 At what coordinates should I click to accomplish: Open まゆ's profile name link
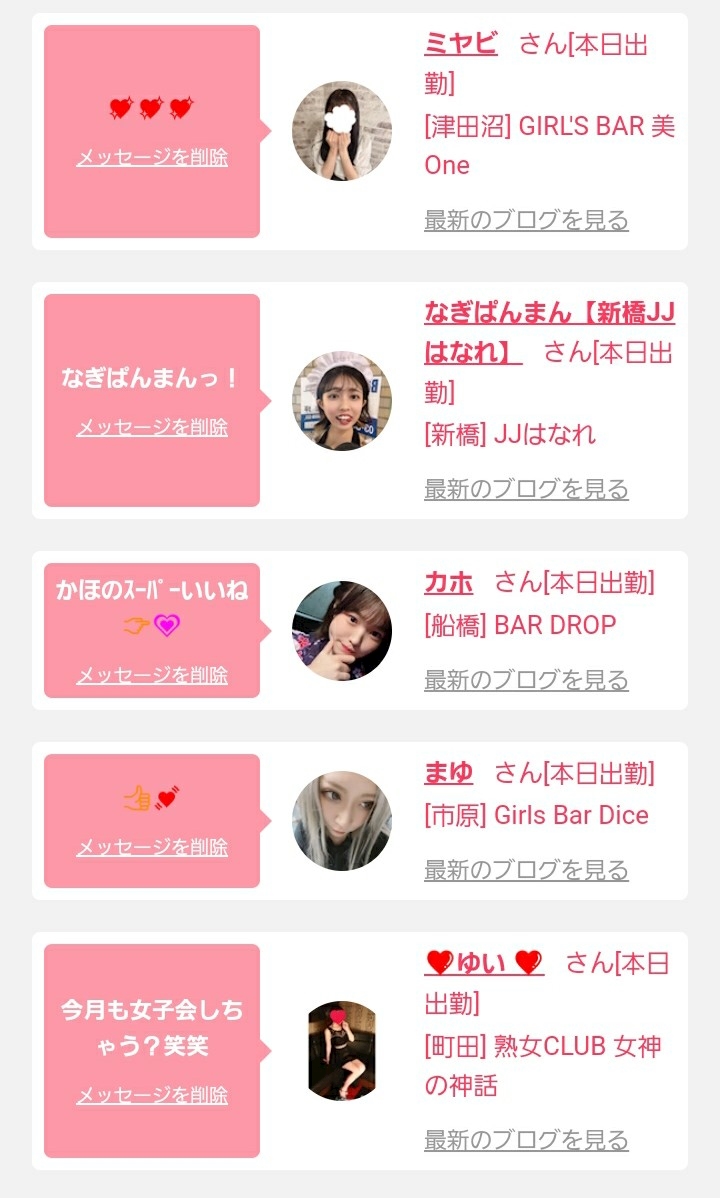click(449, 773)
